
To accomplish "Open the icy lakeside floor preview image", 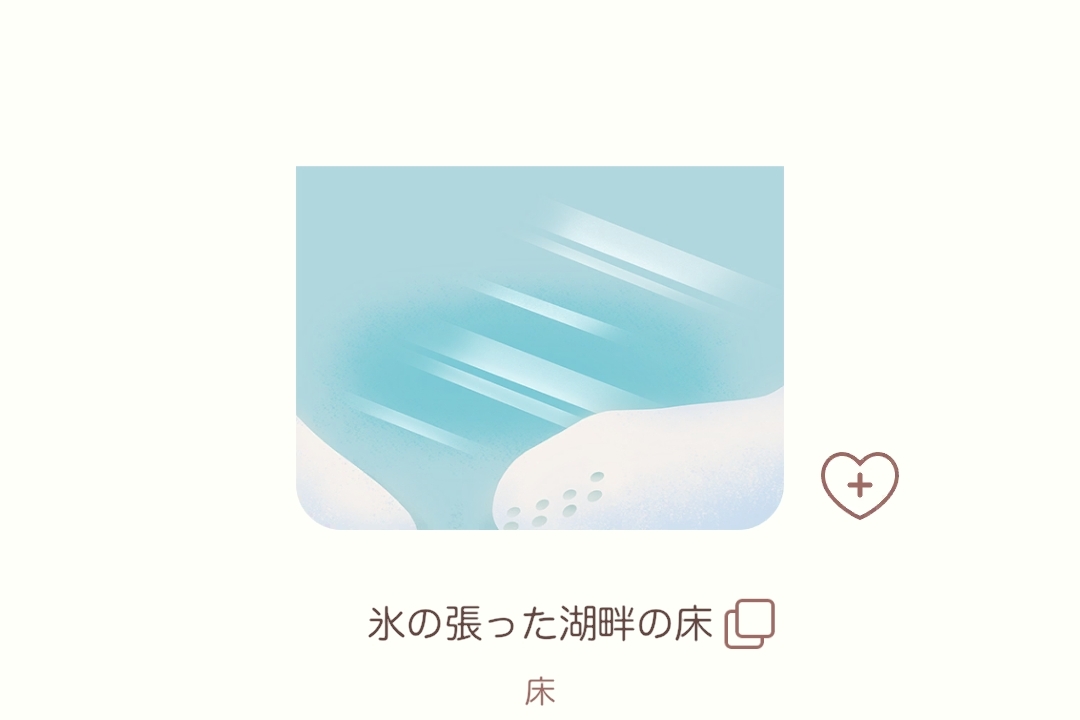I will click(540, 347).
